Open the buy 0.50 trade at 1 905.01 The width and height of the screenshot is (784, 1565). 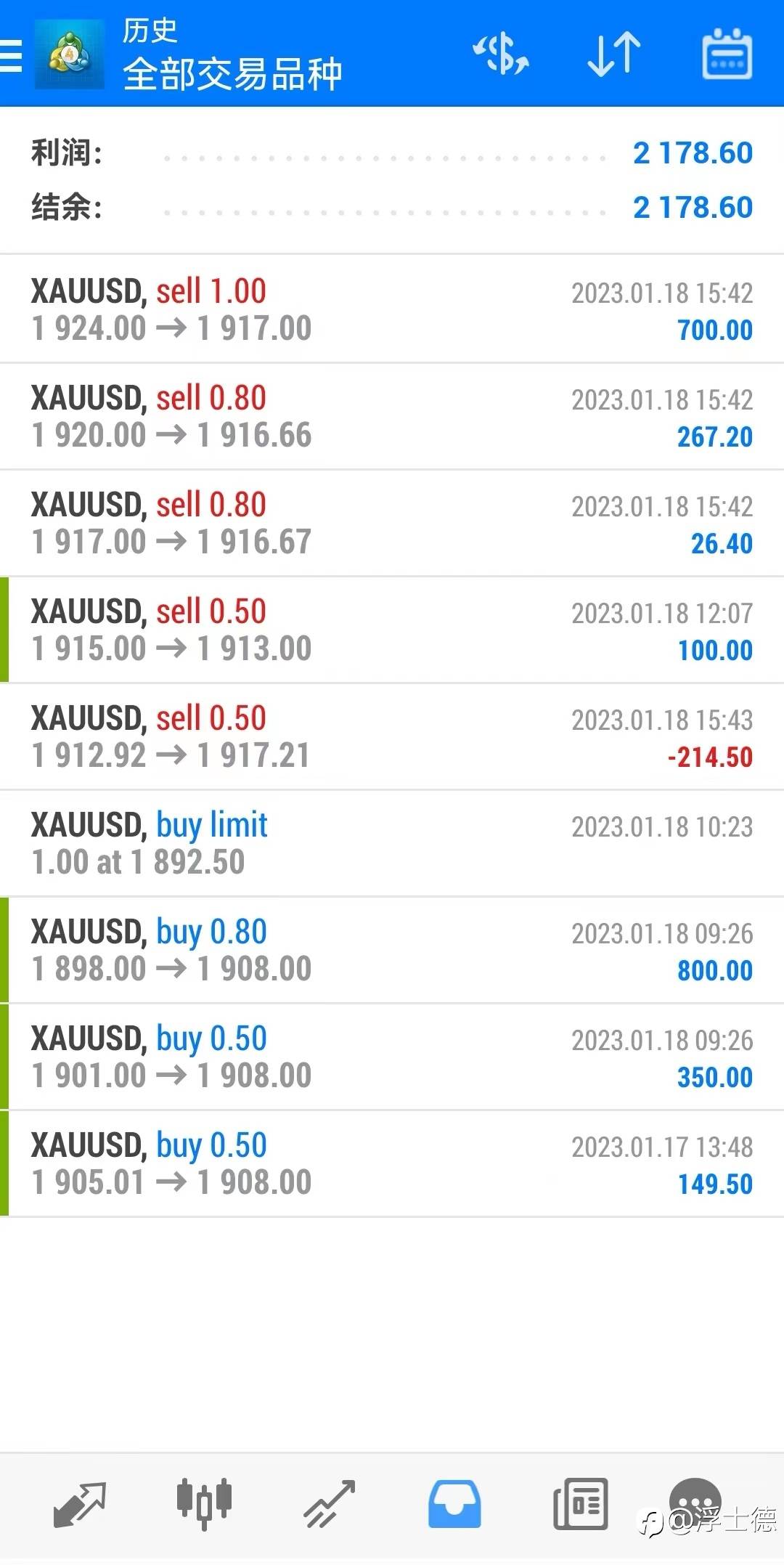[392, 1163]
